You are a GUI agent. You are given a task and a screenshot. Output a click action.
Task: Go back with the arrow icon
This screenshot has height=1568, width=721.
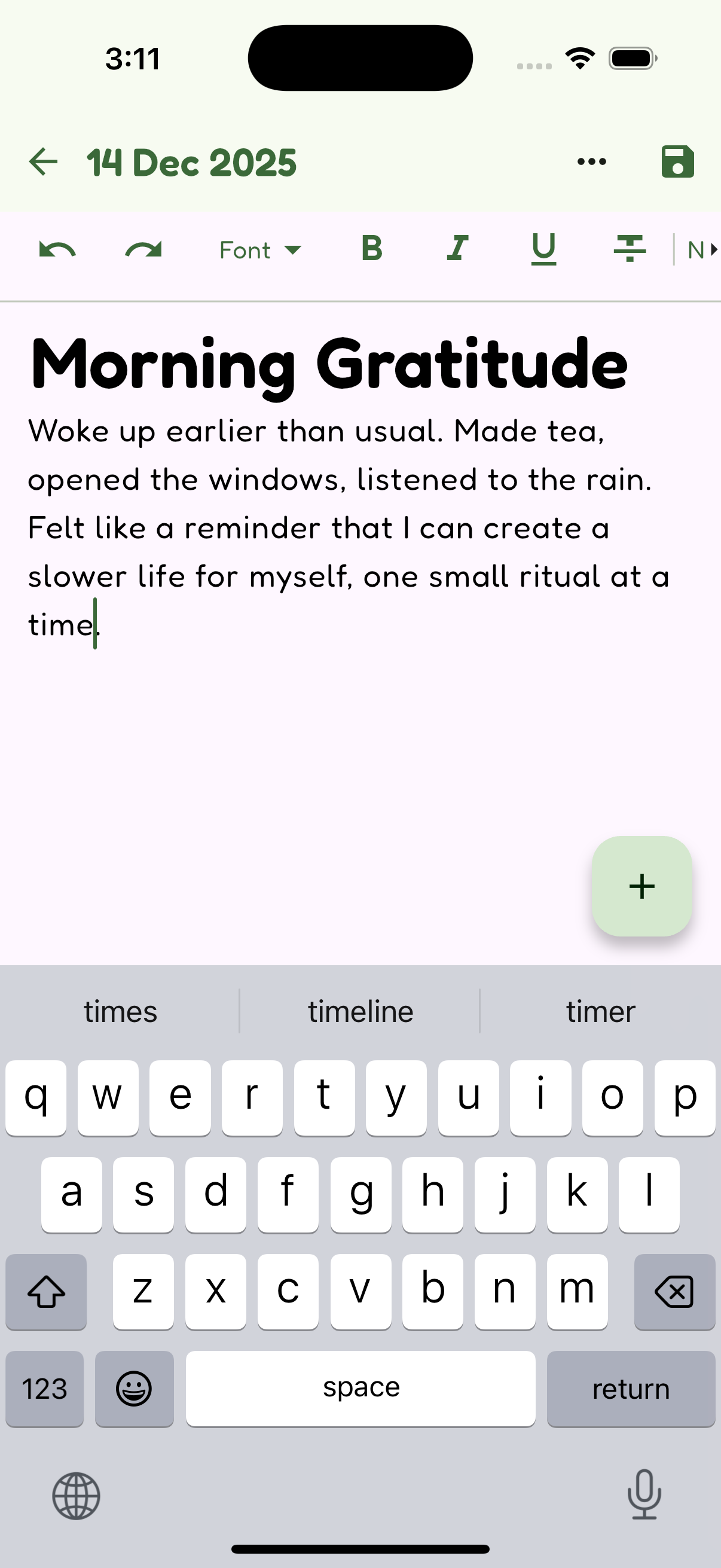click(x=43, y=161)
